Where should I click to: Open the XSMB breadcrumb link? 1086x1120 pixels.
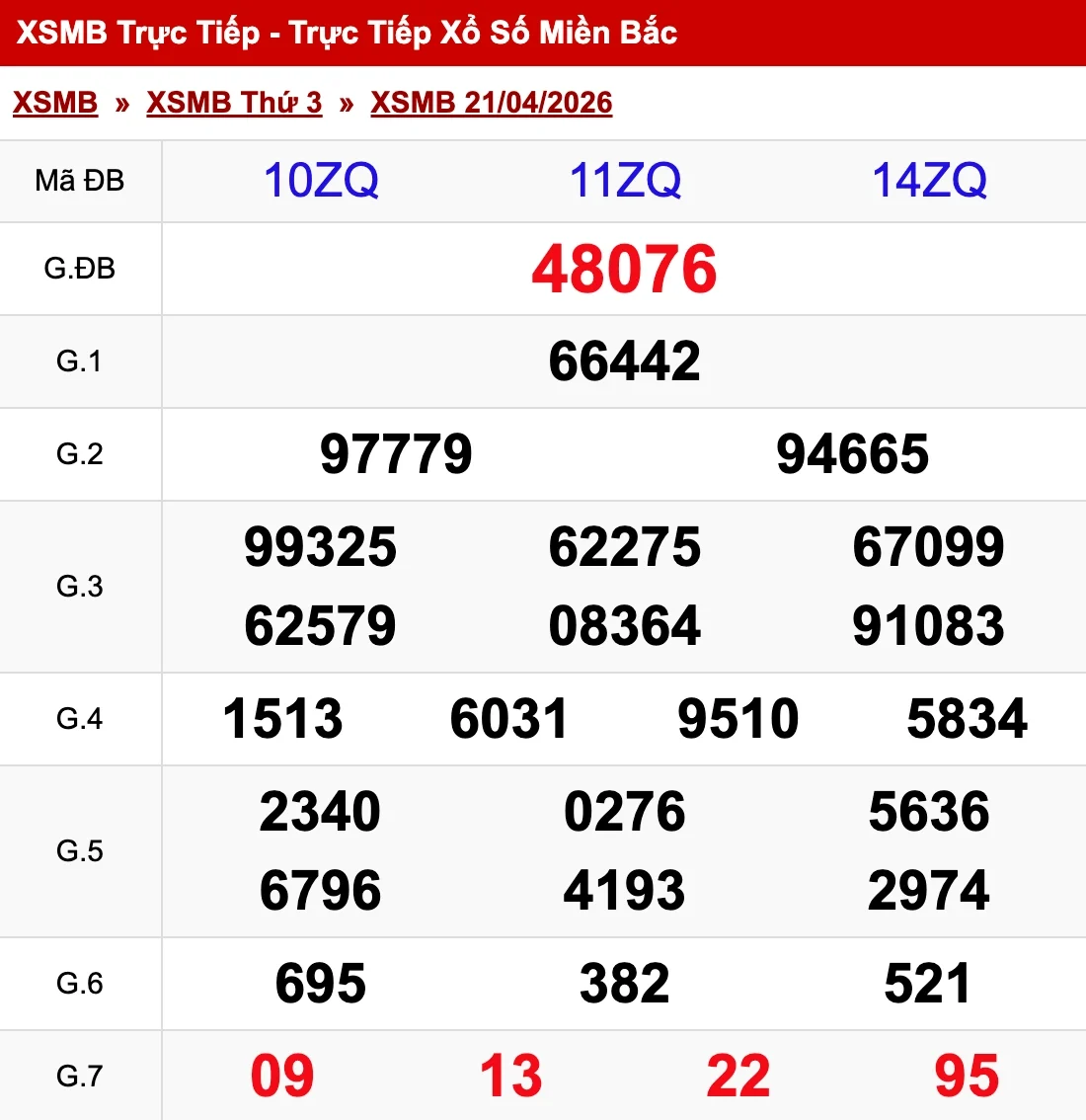pos(55,103)
